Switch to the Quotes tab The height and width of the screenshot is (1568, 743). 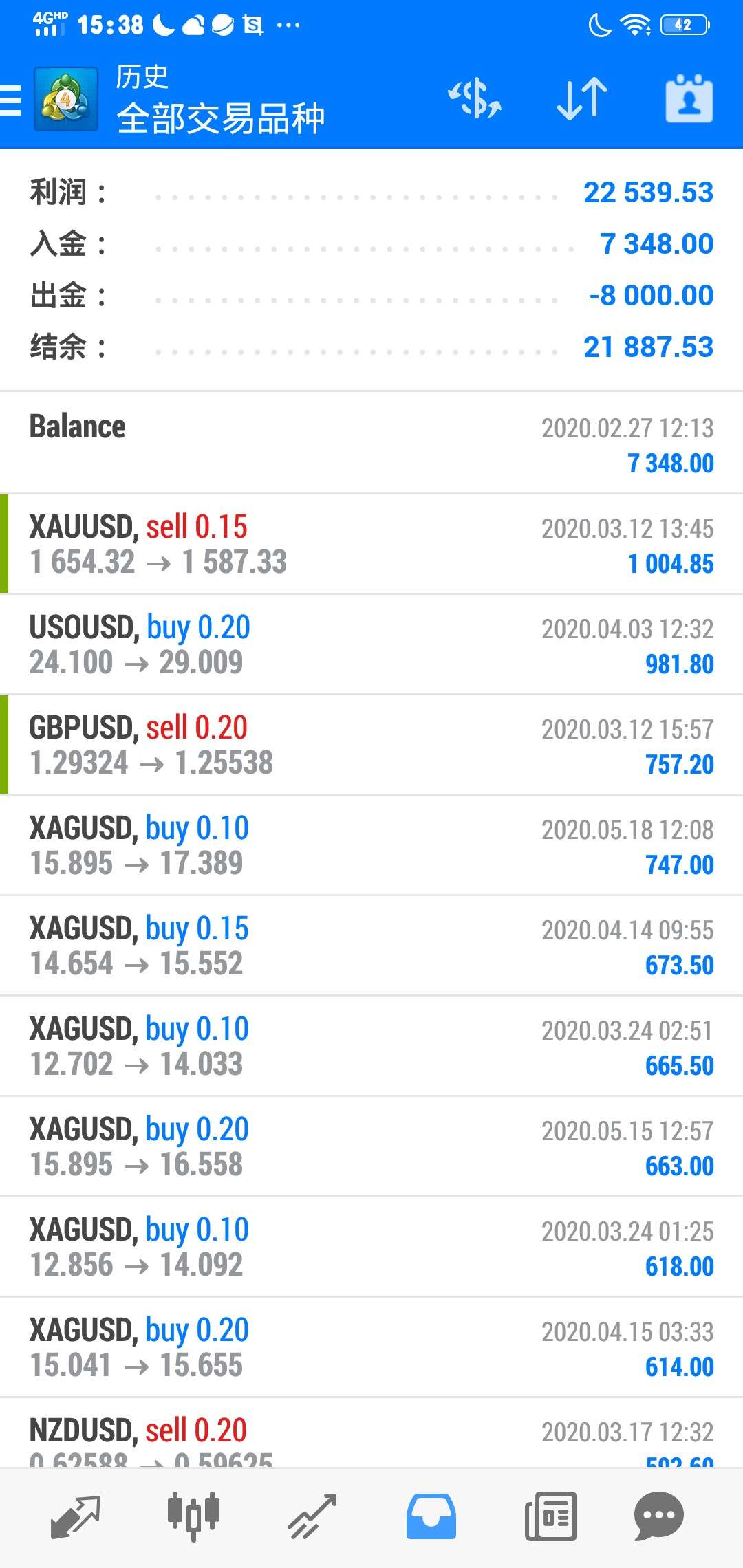tap(76, 1516)
